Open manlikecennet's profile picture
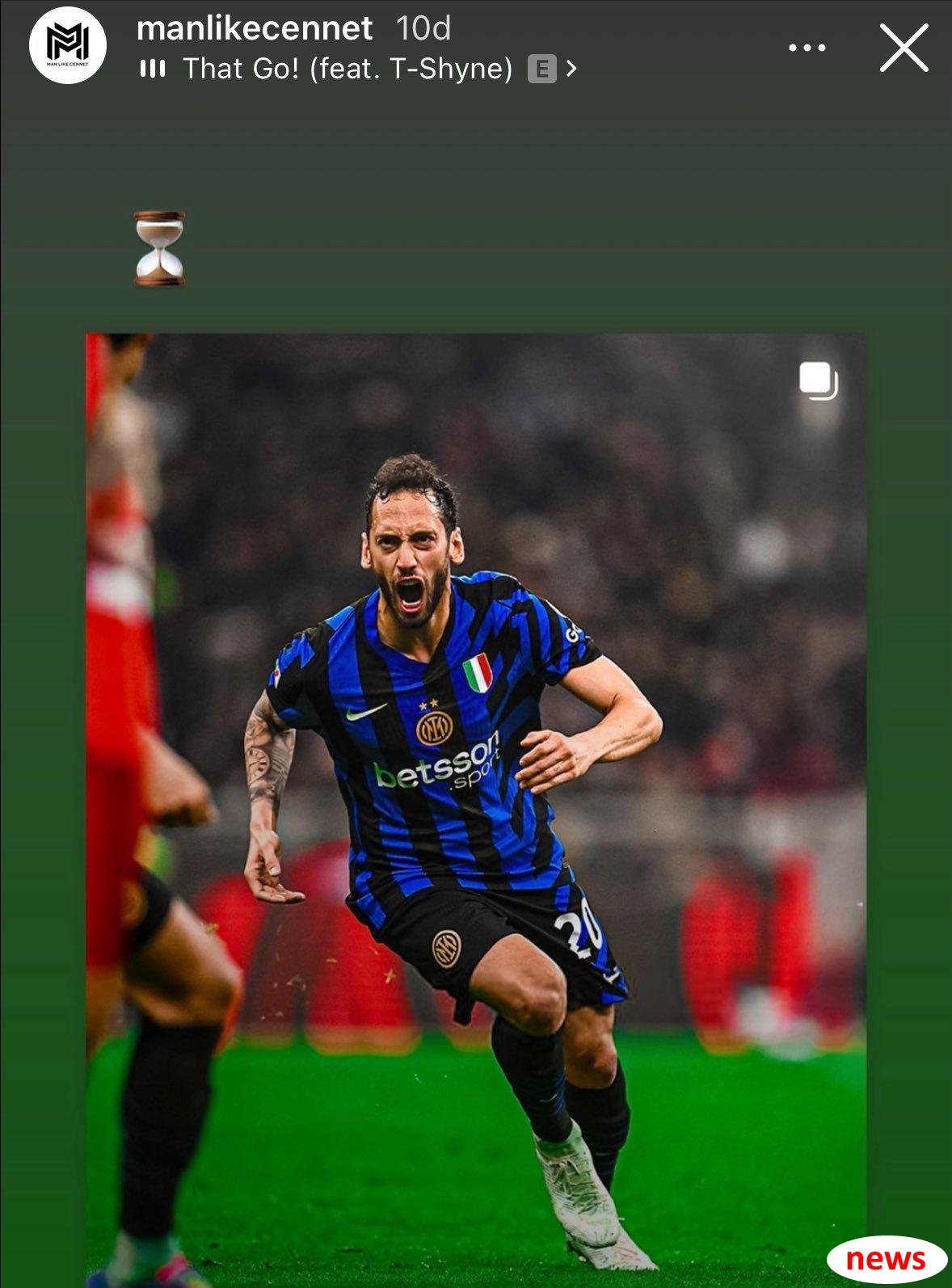The image size is (952, 1288). coord(68,46)
